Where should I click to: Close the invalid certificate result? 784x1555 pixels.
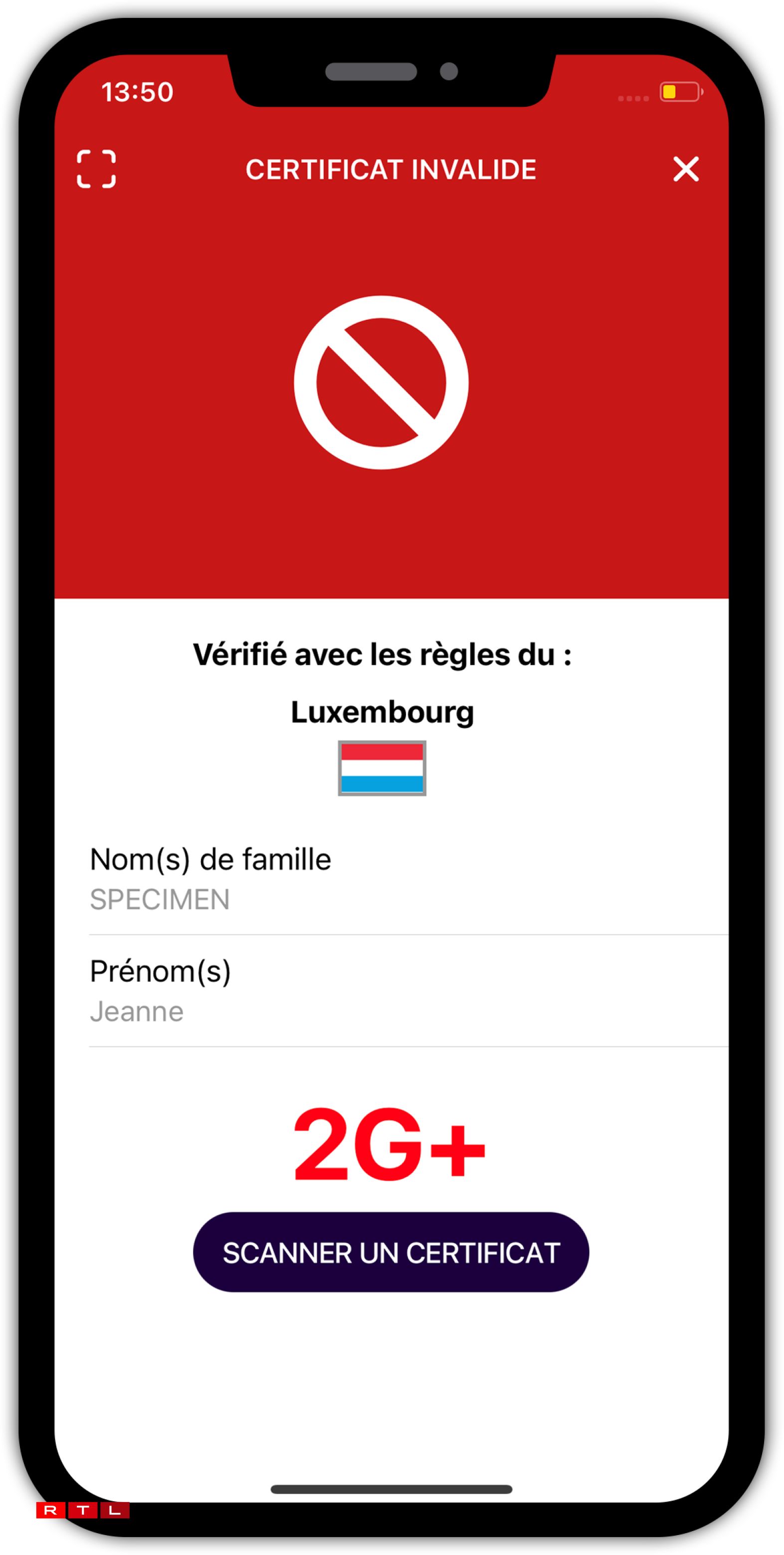[686, 169]
